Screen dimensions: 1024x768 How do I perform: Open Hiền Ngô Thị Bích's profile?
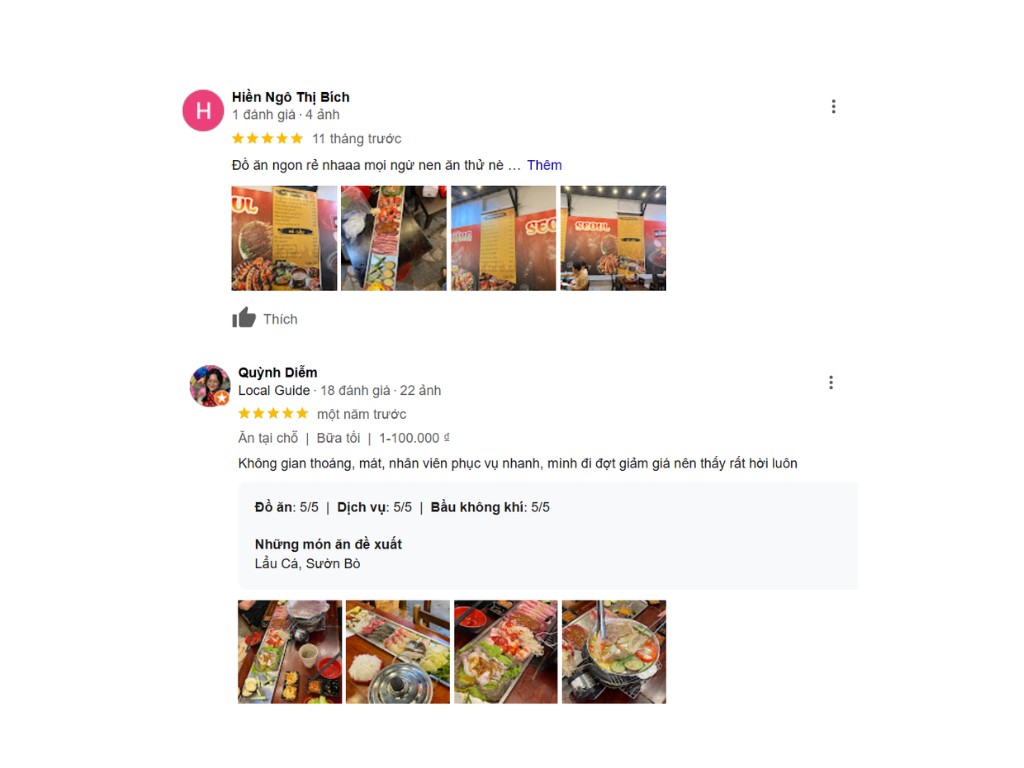click(x=290, y=97)
